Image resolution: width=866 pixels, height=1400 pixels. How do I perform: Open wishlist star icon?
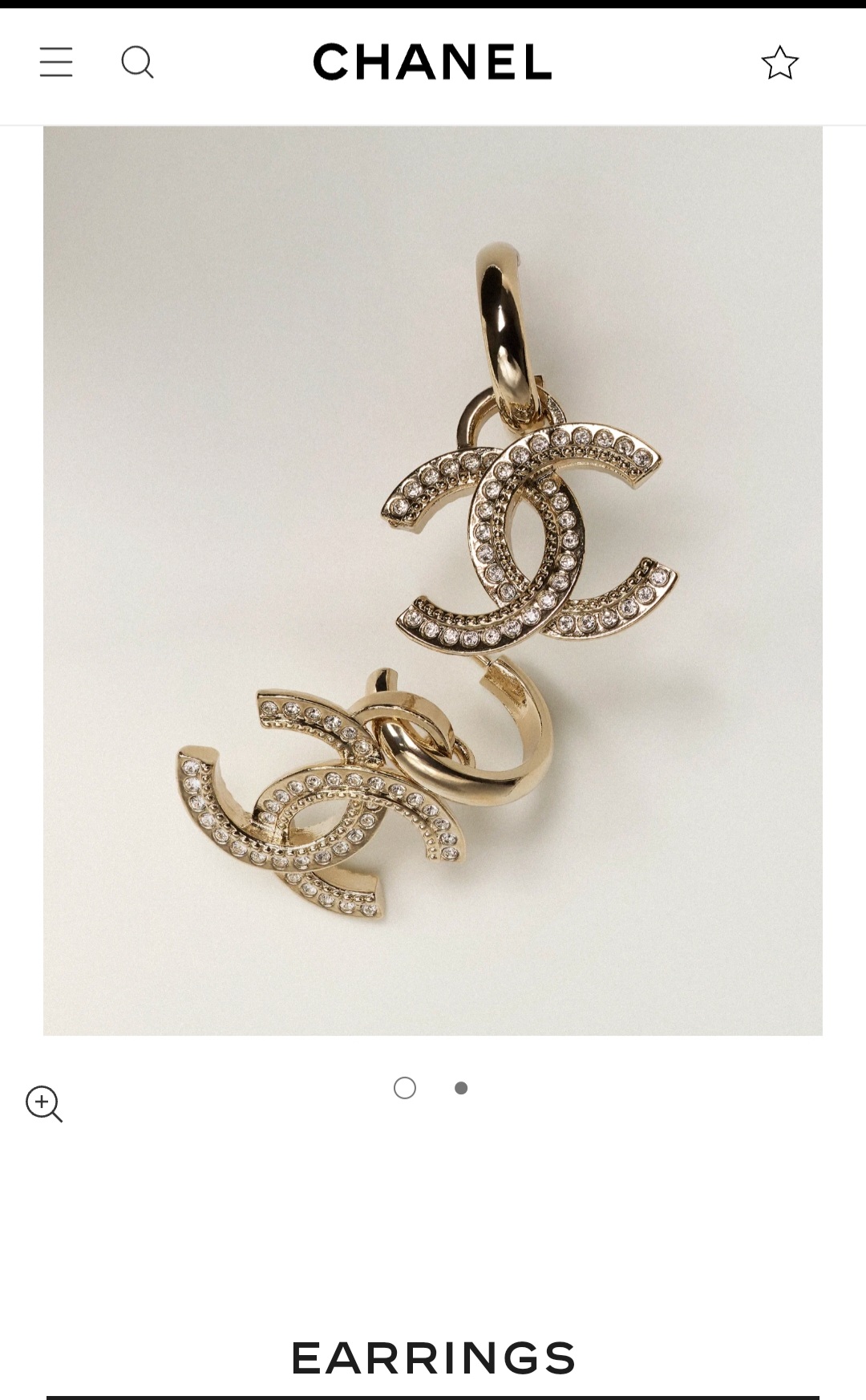779,63
